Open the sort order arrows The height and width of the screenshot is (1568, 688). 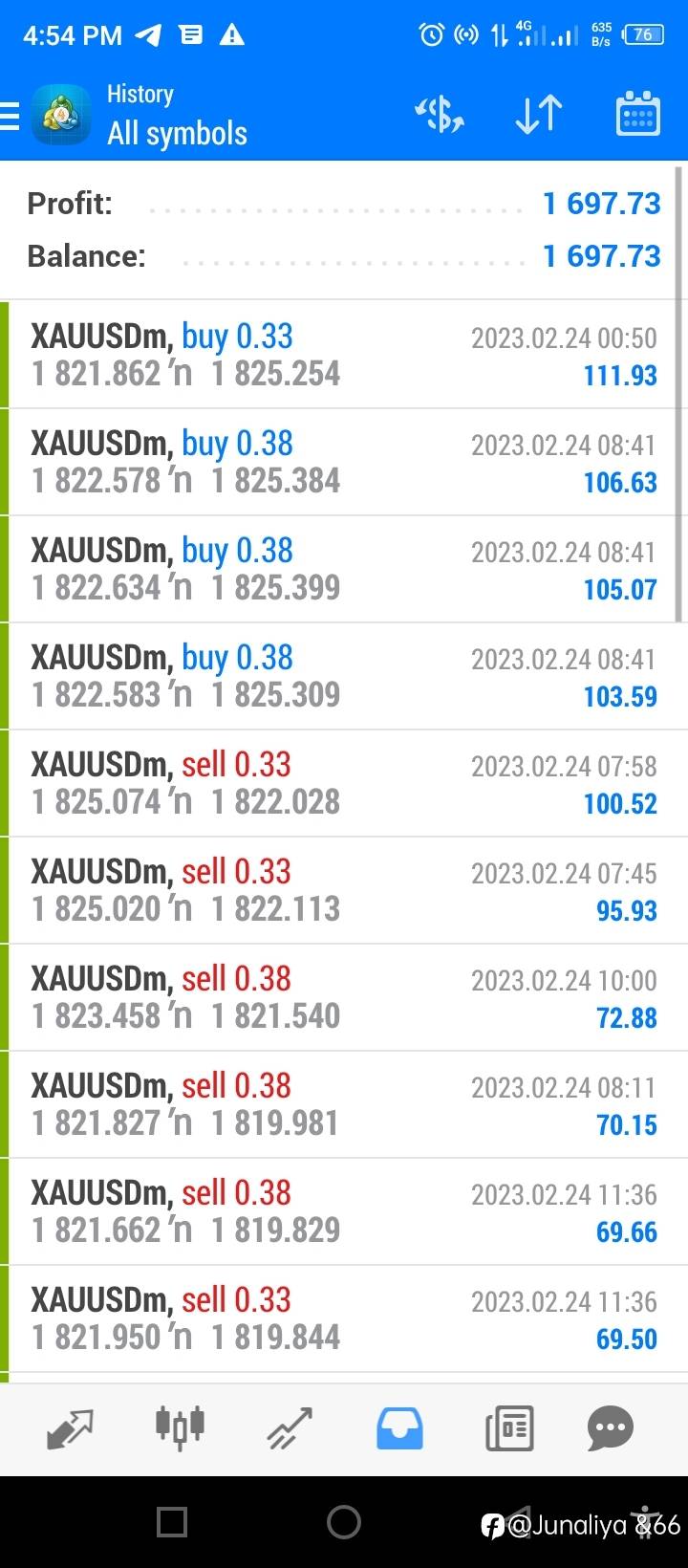pos(539,115)
